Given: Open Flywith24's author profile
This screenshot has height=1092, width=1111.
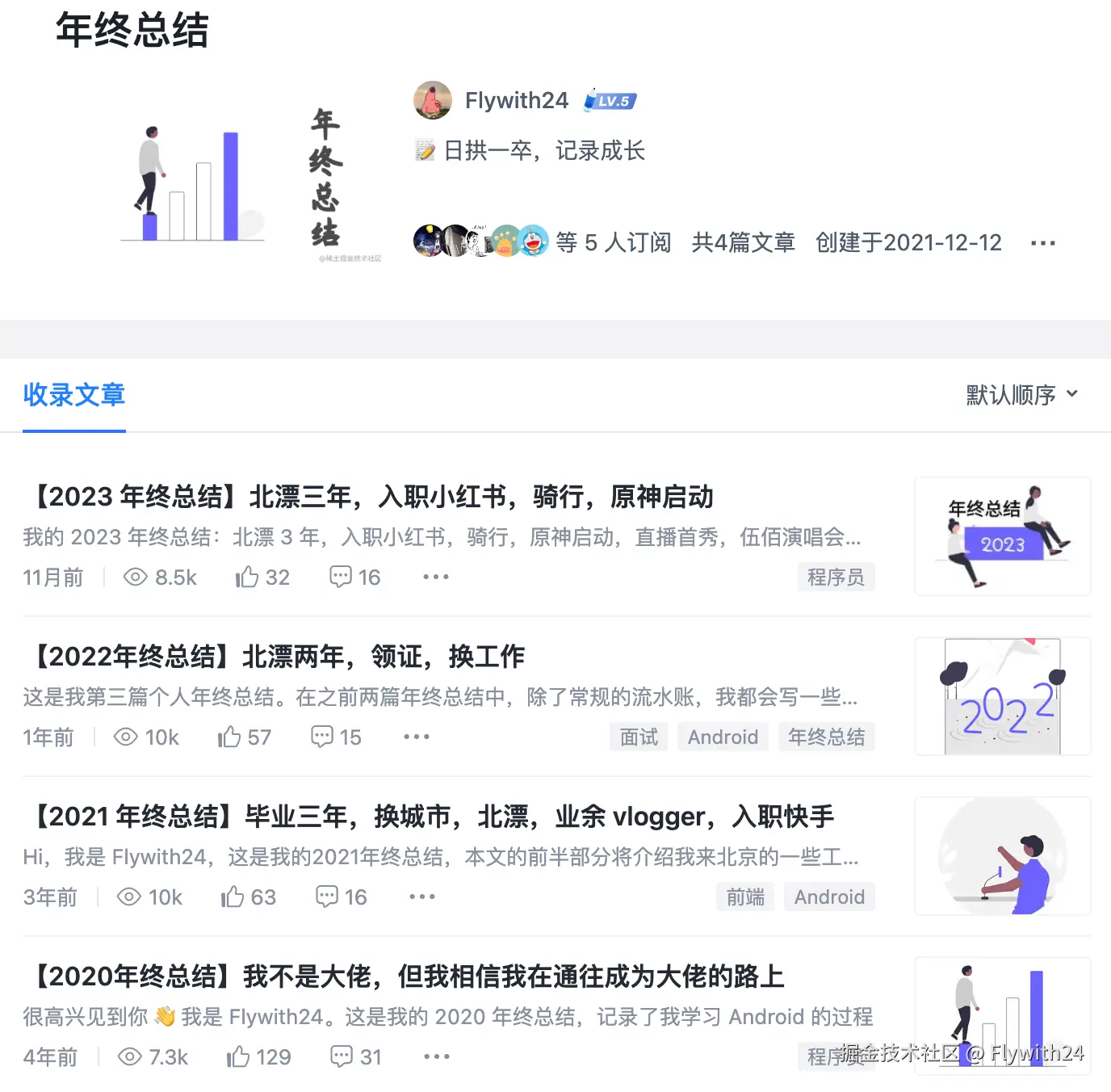Looking at the screenshot, I should click(516, 101).
